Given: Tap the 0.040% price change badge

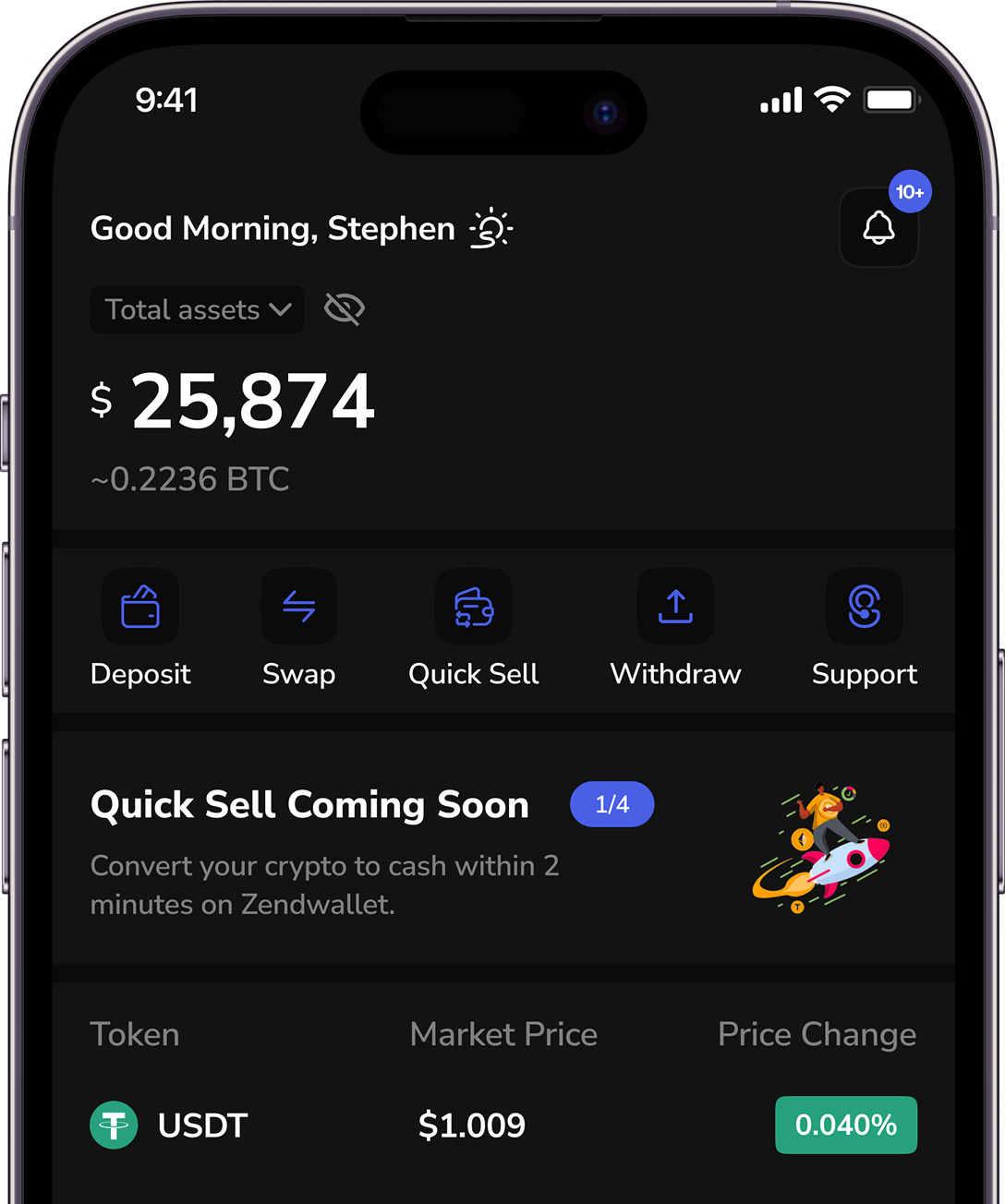Looking at the screenshot, I should tap(845, 1126).
